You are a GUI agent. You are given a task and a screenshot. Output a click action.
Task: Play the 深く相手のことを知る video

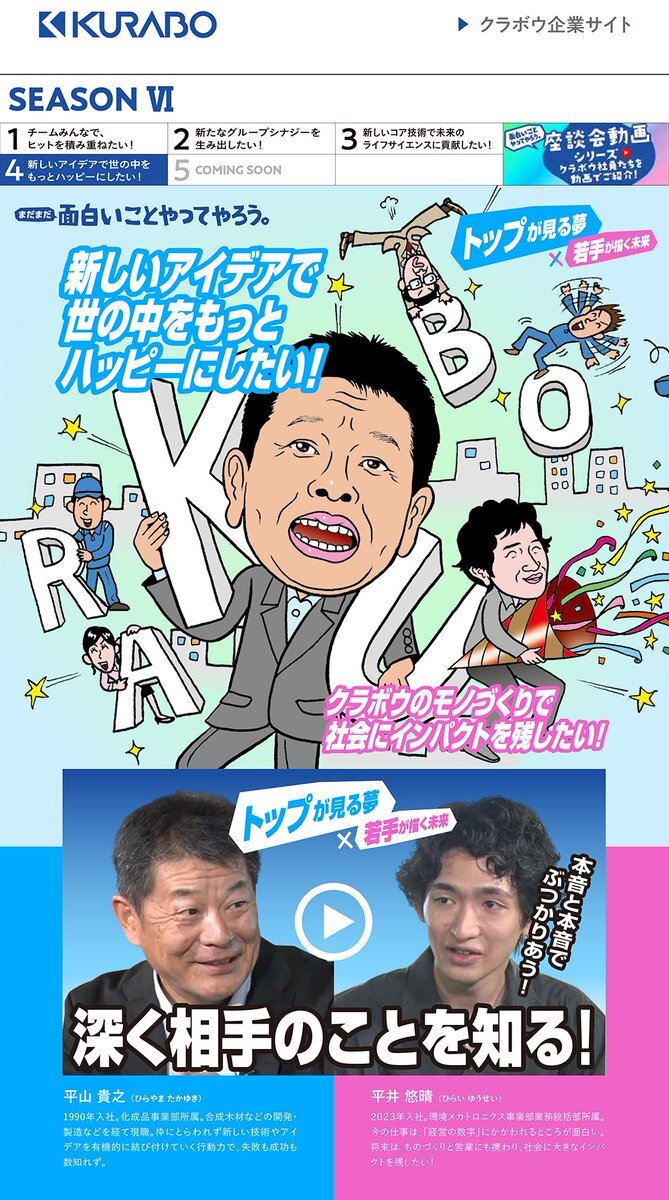333,921
